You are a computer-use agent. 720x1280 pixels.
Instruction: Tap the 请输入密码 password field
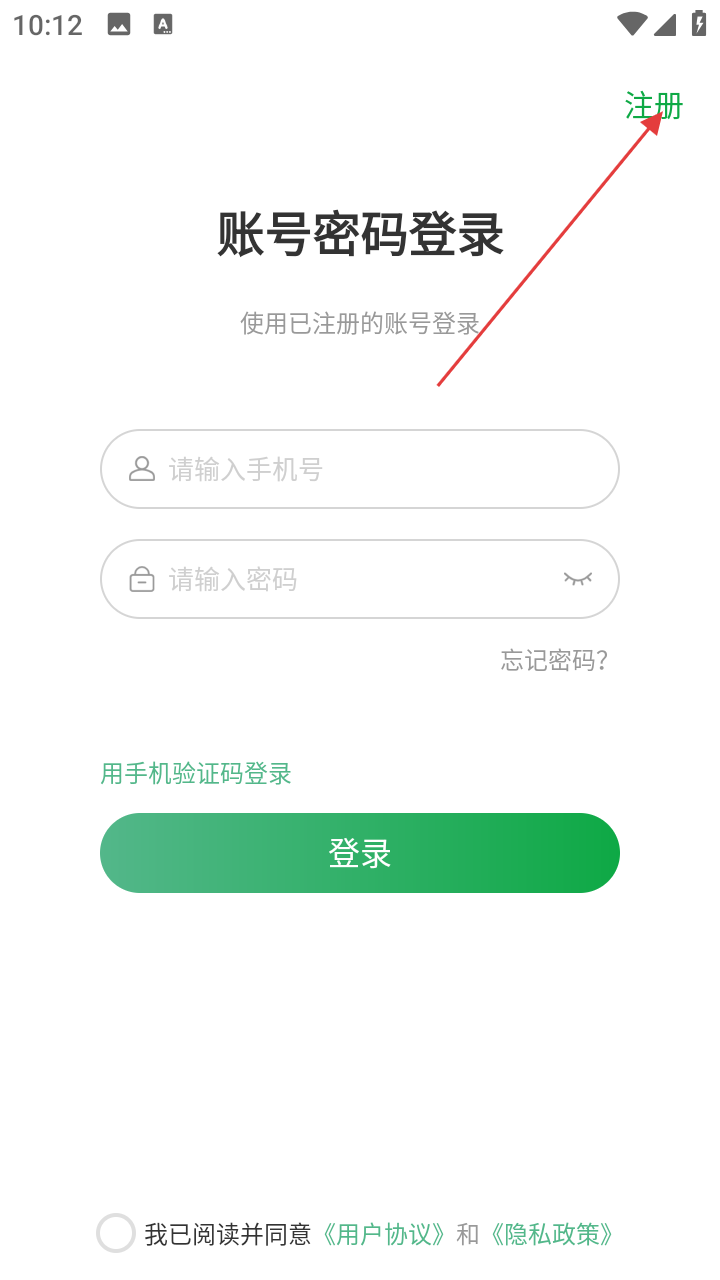360,579
